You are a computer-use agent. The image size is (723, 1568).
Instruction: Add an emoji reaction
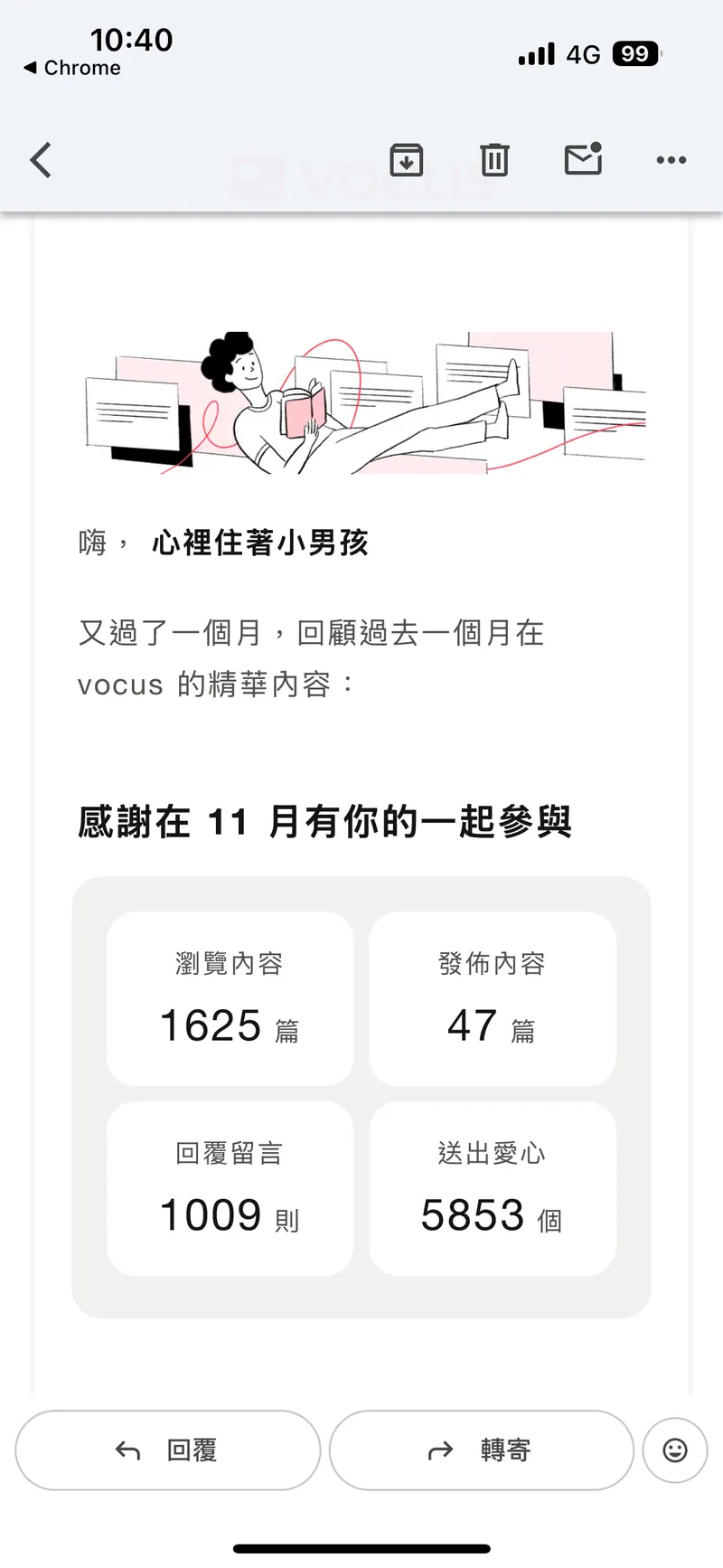pos(675,1450)
